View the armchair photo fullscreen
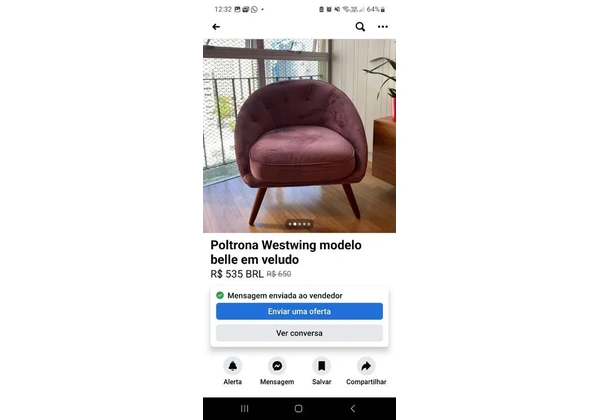This screenshot has width=600, height=420. pyautogui.click(x=299, y=135)
